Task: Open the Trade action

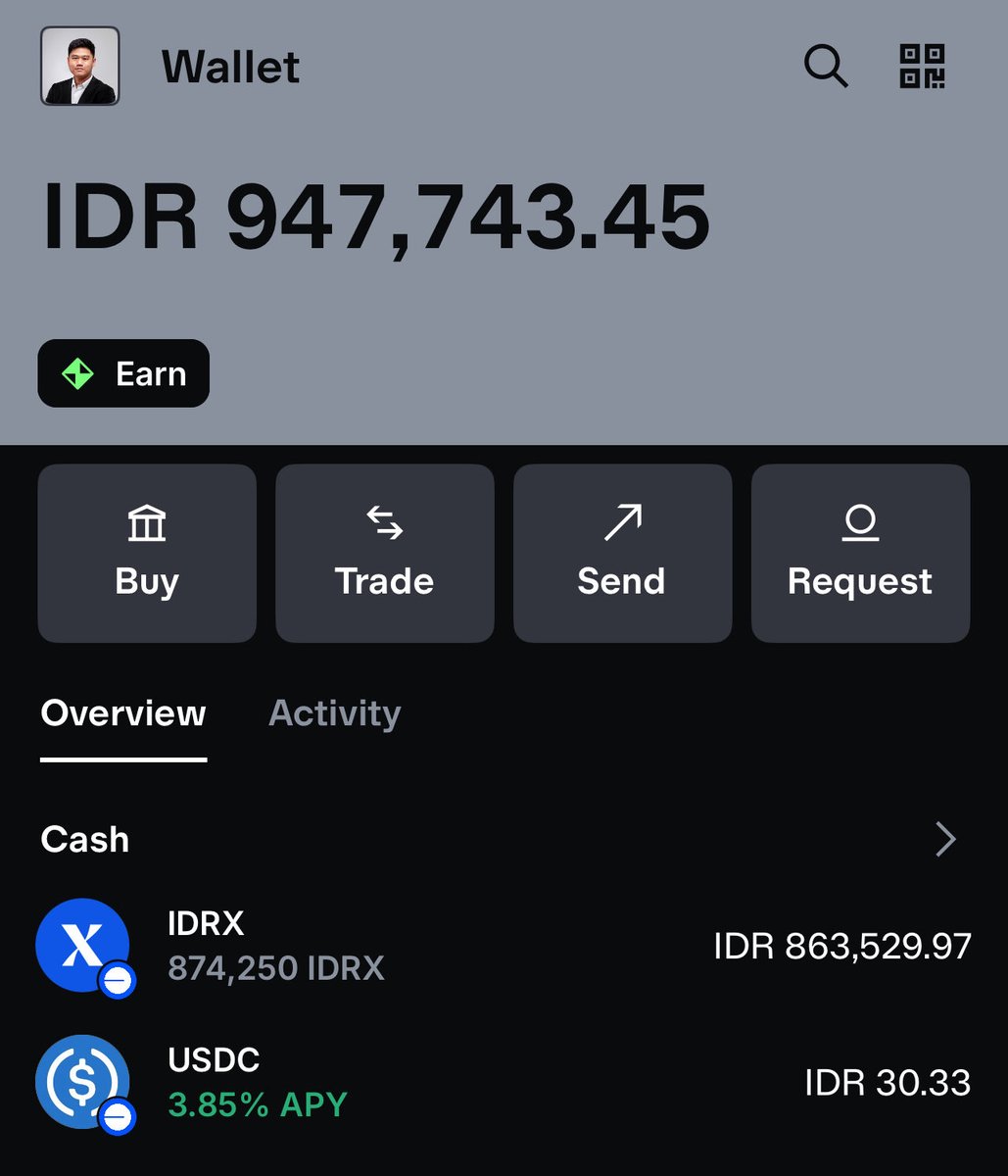Action: click(x=385, y=554)
